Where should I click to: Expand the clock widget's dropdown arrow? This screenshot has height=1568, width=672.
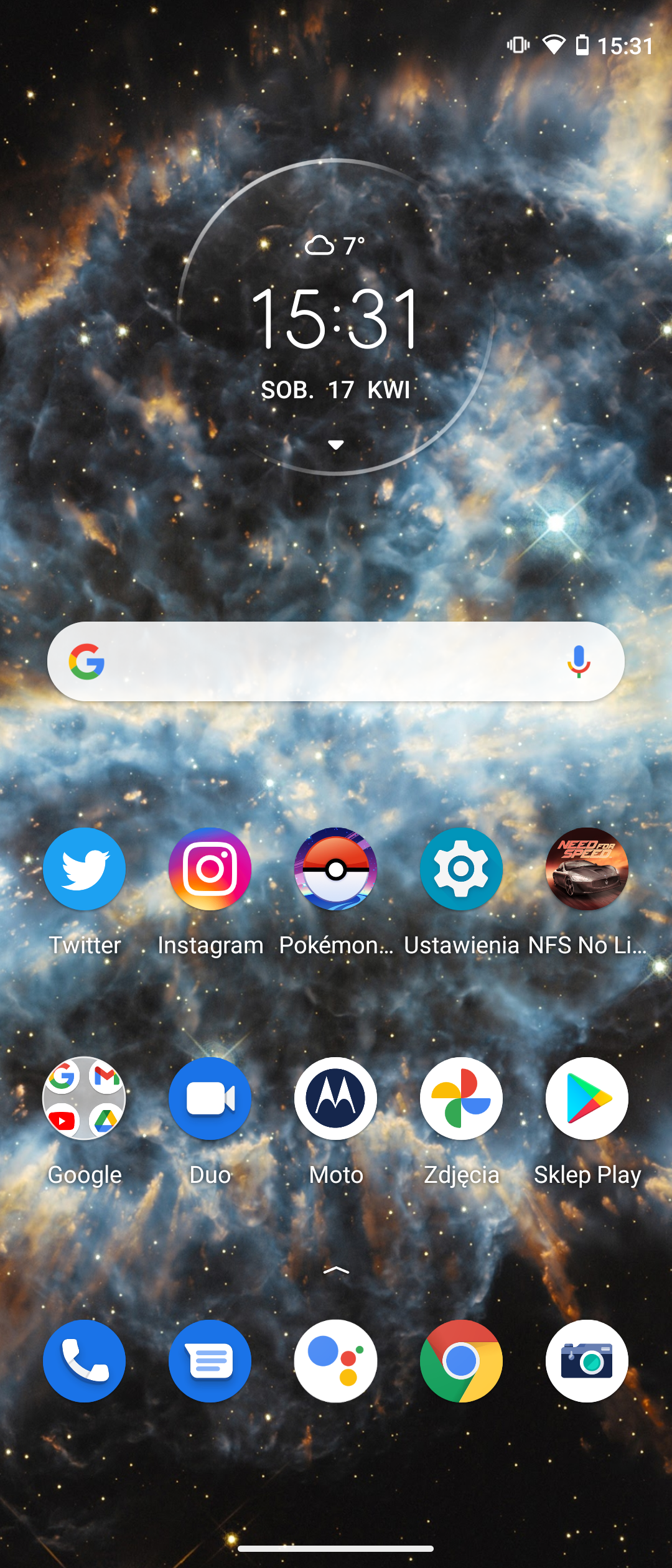[336, 445]
